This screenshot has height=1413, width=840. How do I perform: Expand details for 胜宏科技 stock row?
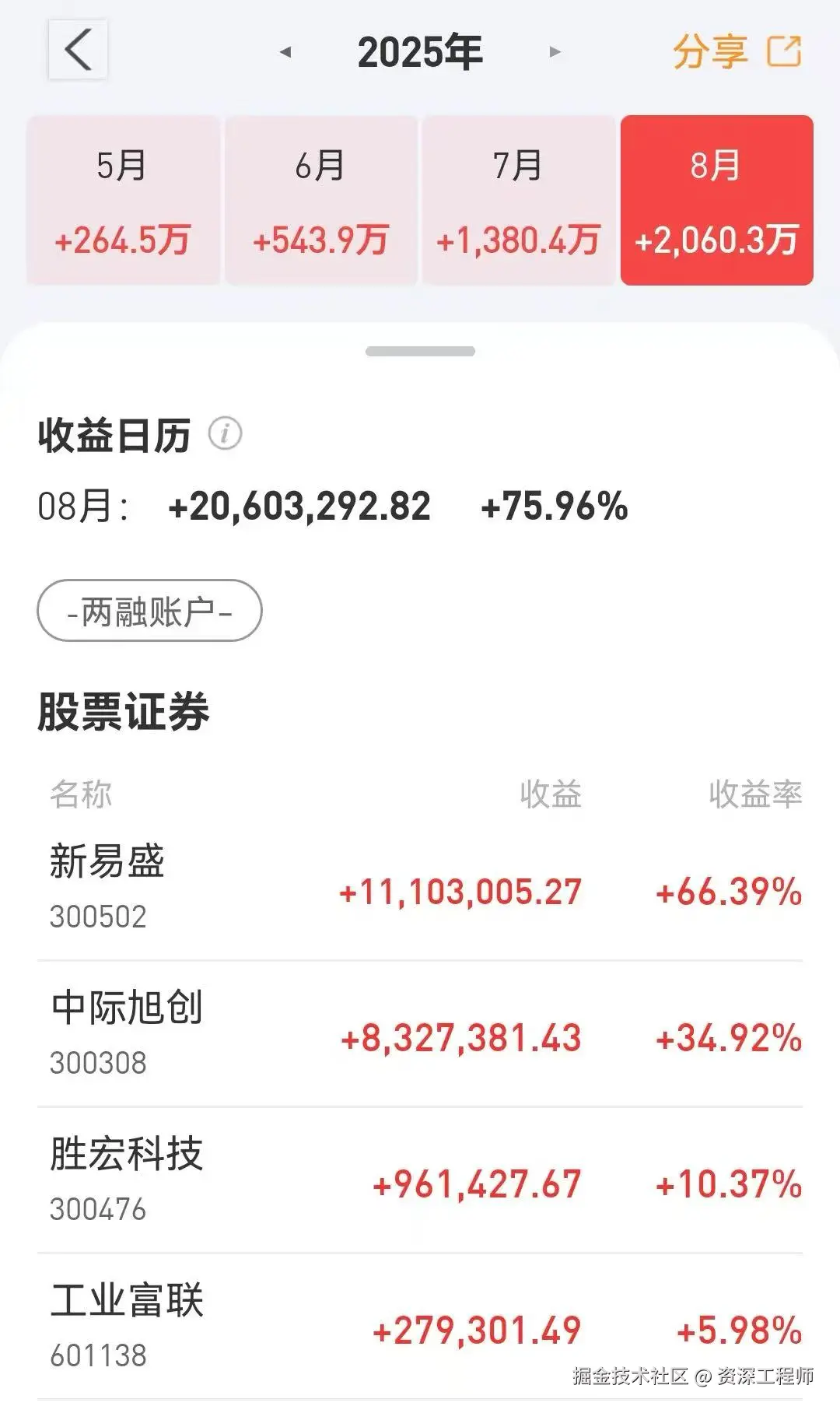[x=420, y=1183]
